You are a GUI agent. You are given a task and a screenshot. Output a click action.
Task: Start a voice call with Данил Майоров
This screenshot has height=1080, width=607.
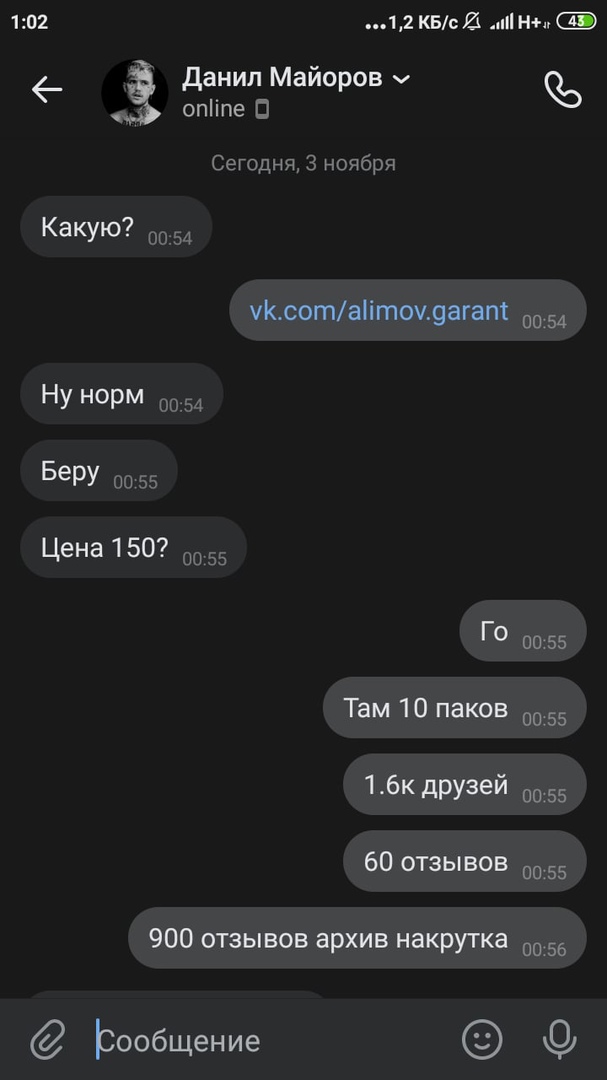[562, 90]
